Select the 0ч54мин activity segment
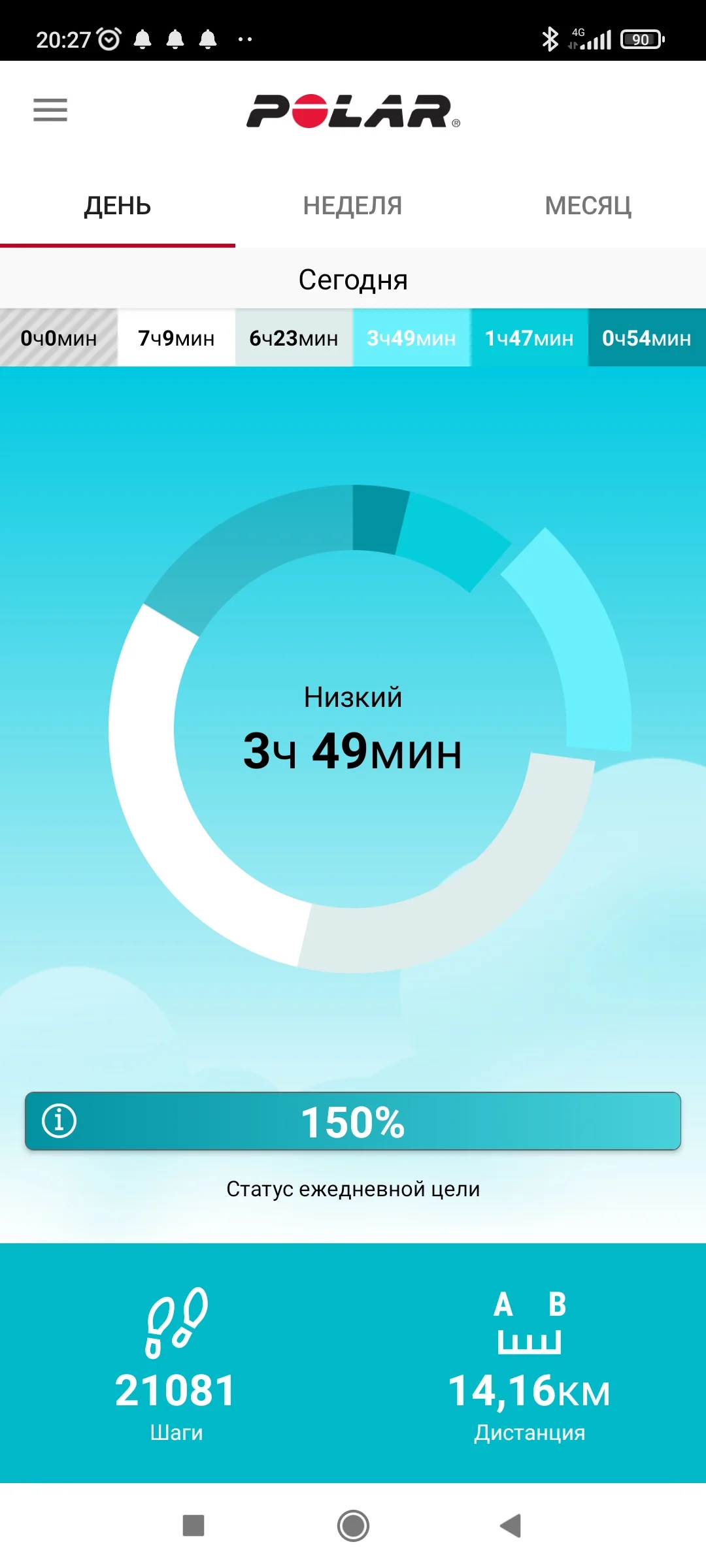The height and width of the screenshot is (1568, 706). click(x=647, y=338)
